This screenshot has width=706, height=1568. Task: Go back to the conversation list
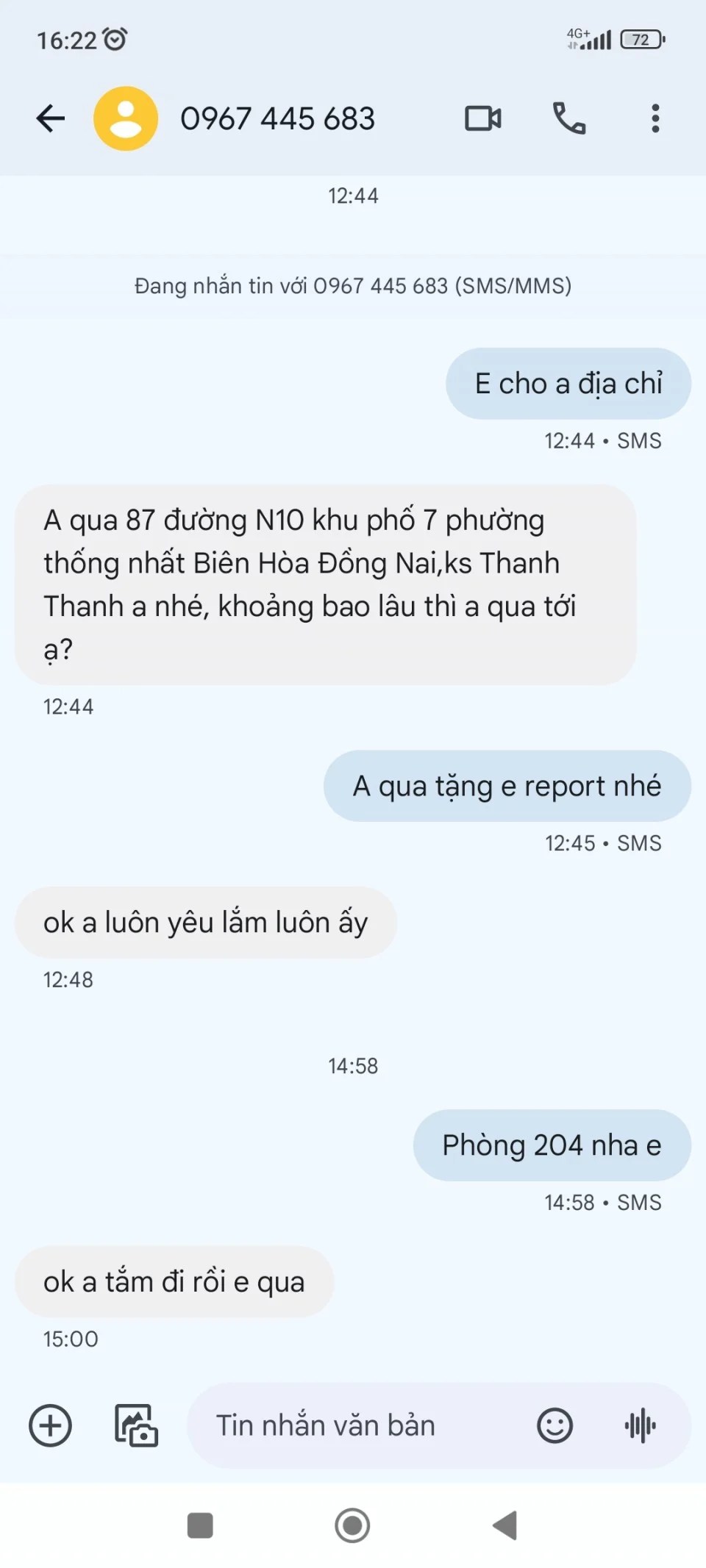(51, 118)
